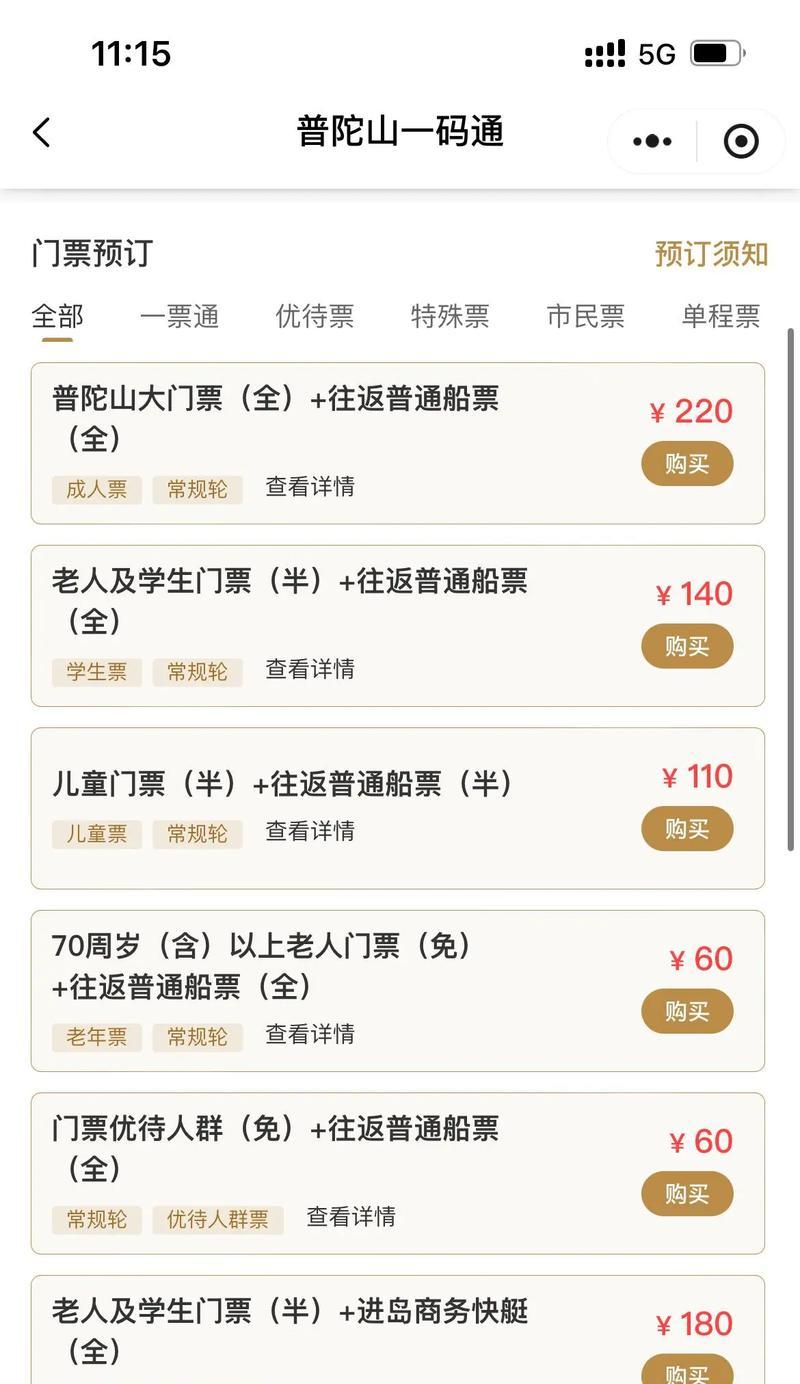Screen dimensions: 800x1384
Task: Buy the ¥220 adult ticket via 购买
Action: [x=687, y=464]
